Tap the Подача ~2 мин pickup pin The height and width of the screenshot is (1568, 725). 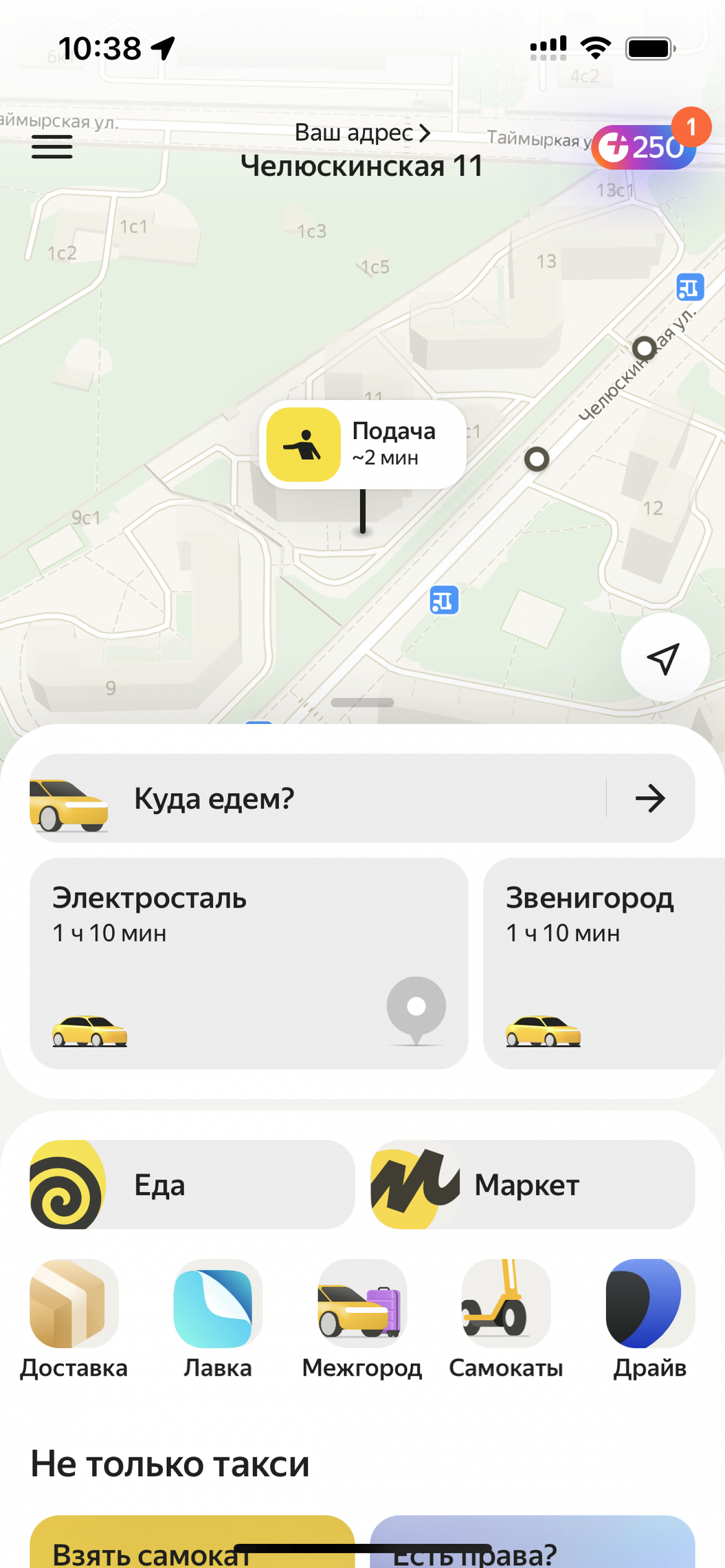point(362,444)
